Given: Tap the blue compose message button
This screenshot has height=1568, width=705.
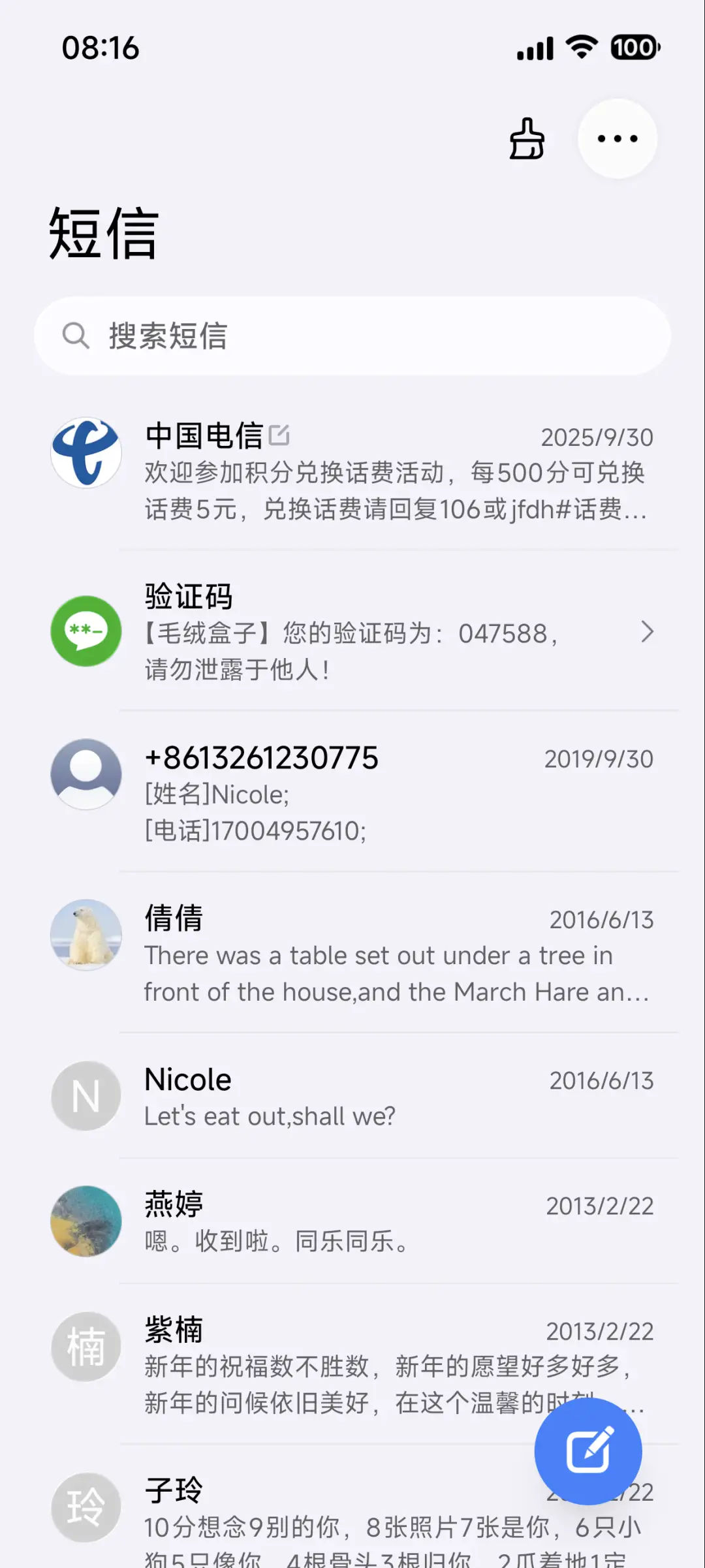Looking at the screenshot, I should [x=588, y=1450].
